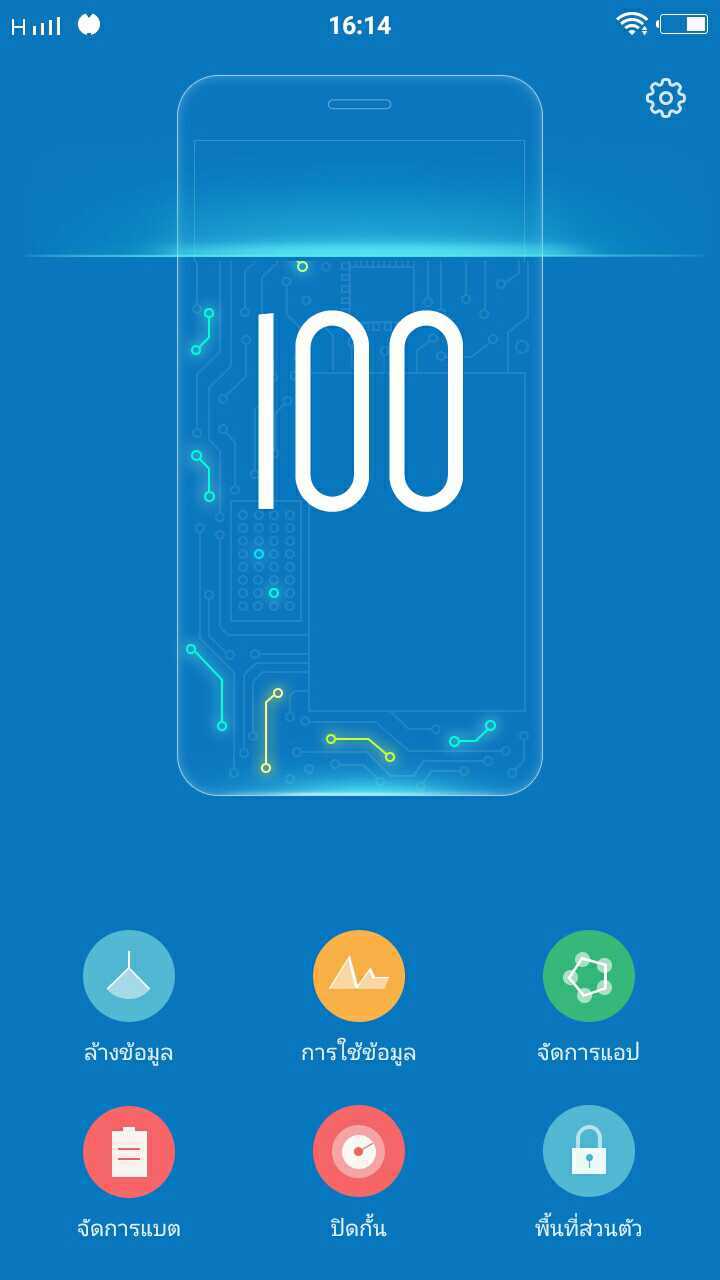The width and height of the screenshot is (720, 1280).
Task: Tap the 100 score to optimize
Action: pyautogui.click(x=360, y=410)
